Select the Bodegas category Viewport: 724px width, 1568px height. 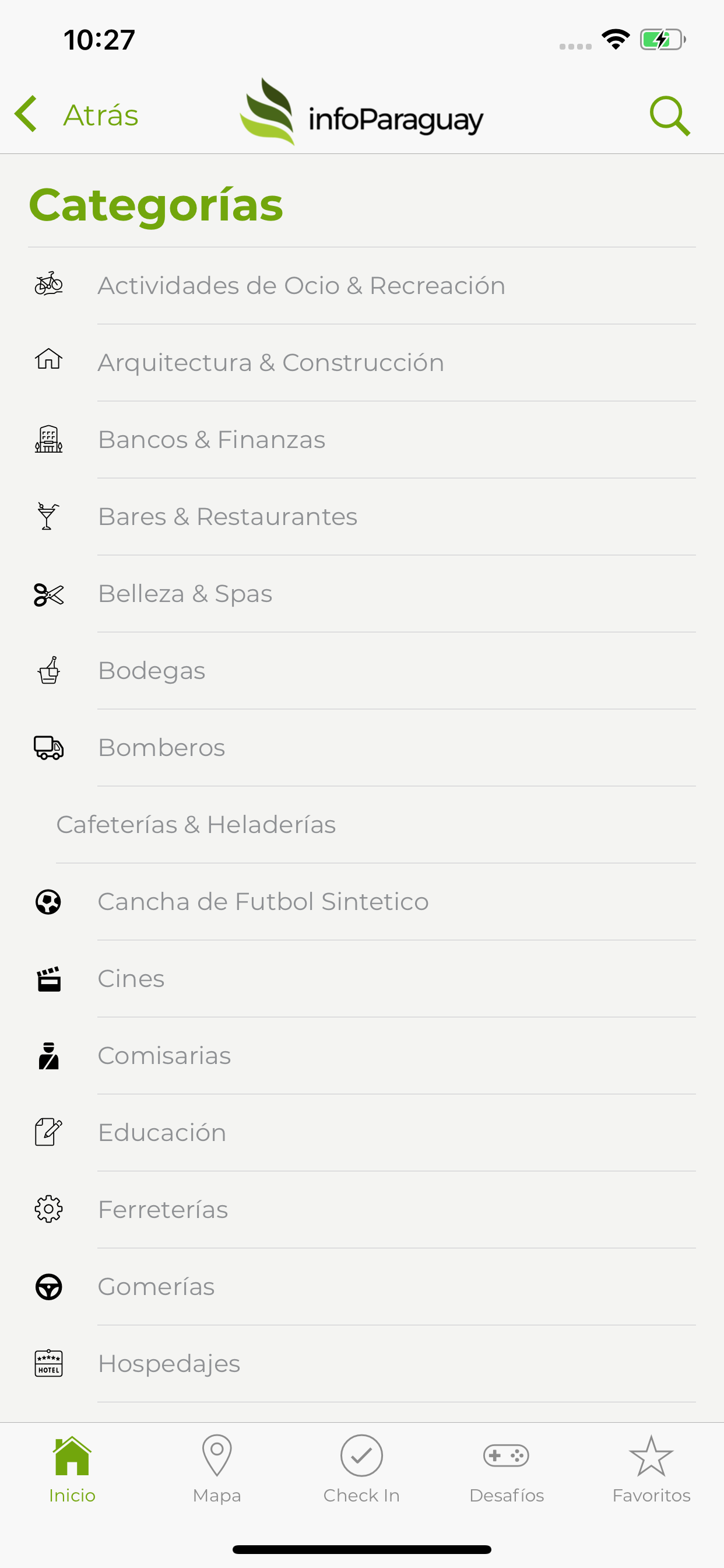click(x=362, y=671)
